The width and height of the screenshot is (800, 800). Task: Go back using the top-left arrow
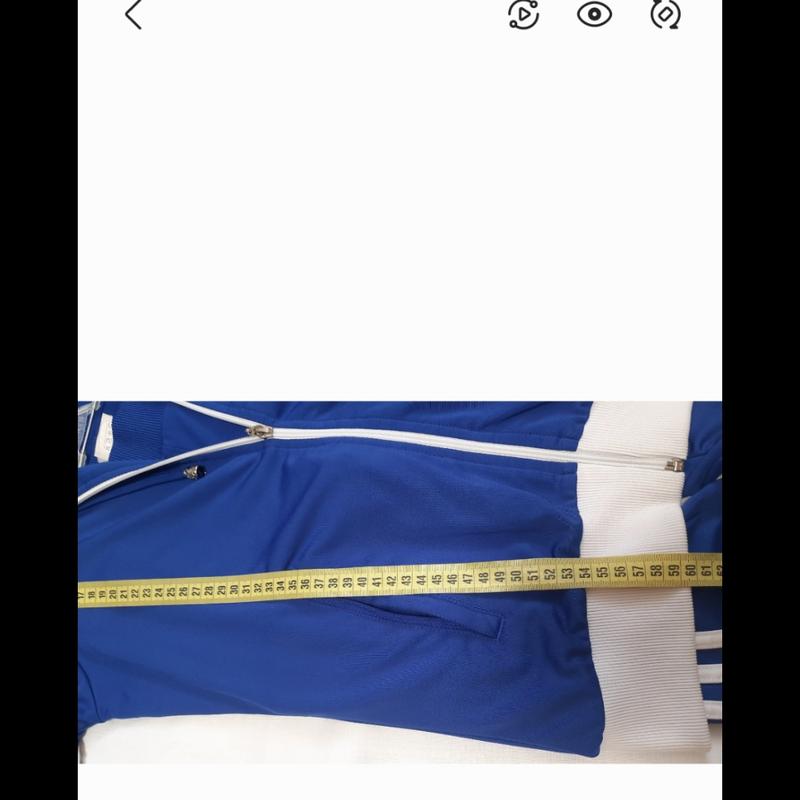coord(133,15)
